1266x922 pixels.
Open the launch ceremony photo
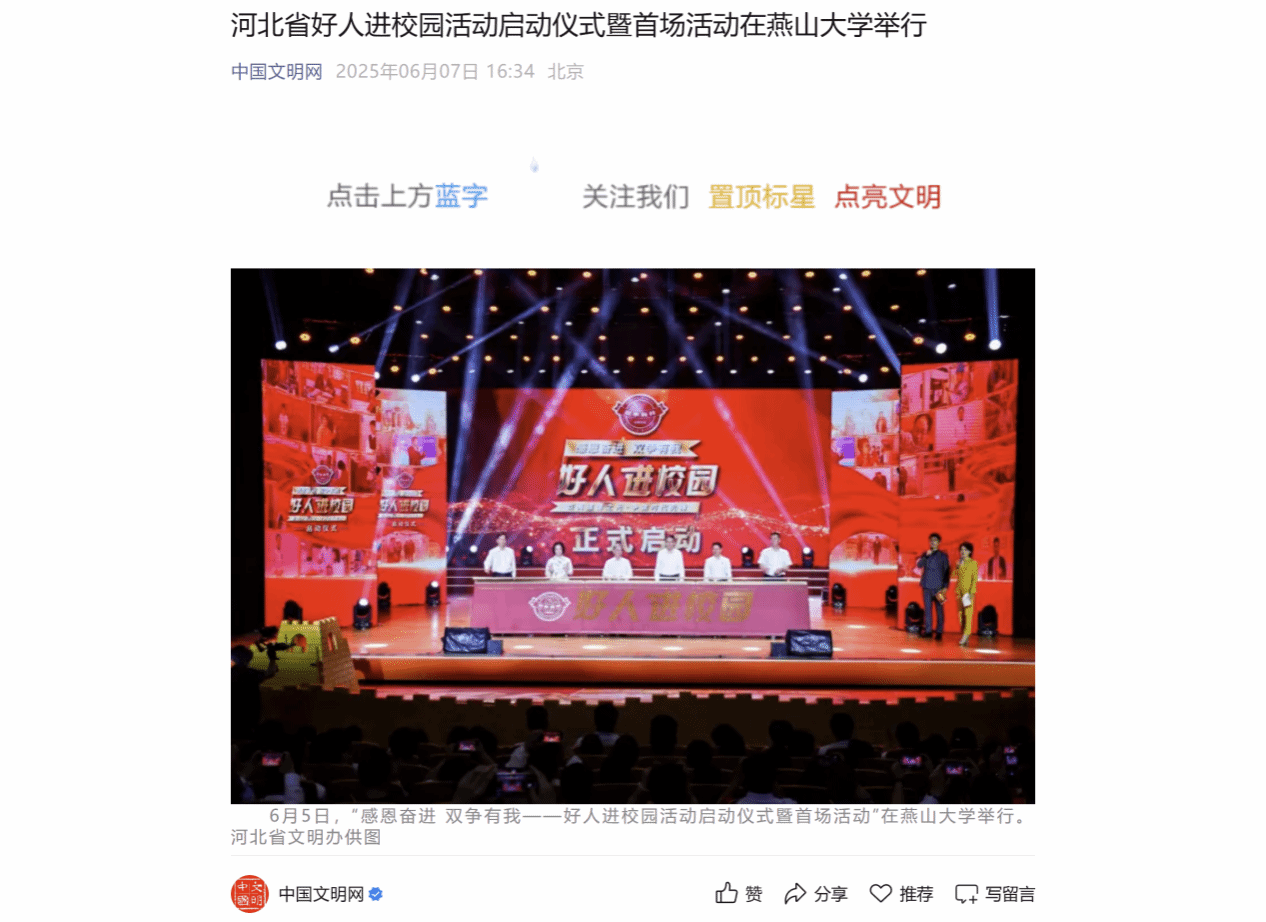click(632, 535)
